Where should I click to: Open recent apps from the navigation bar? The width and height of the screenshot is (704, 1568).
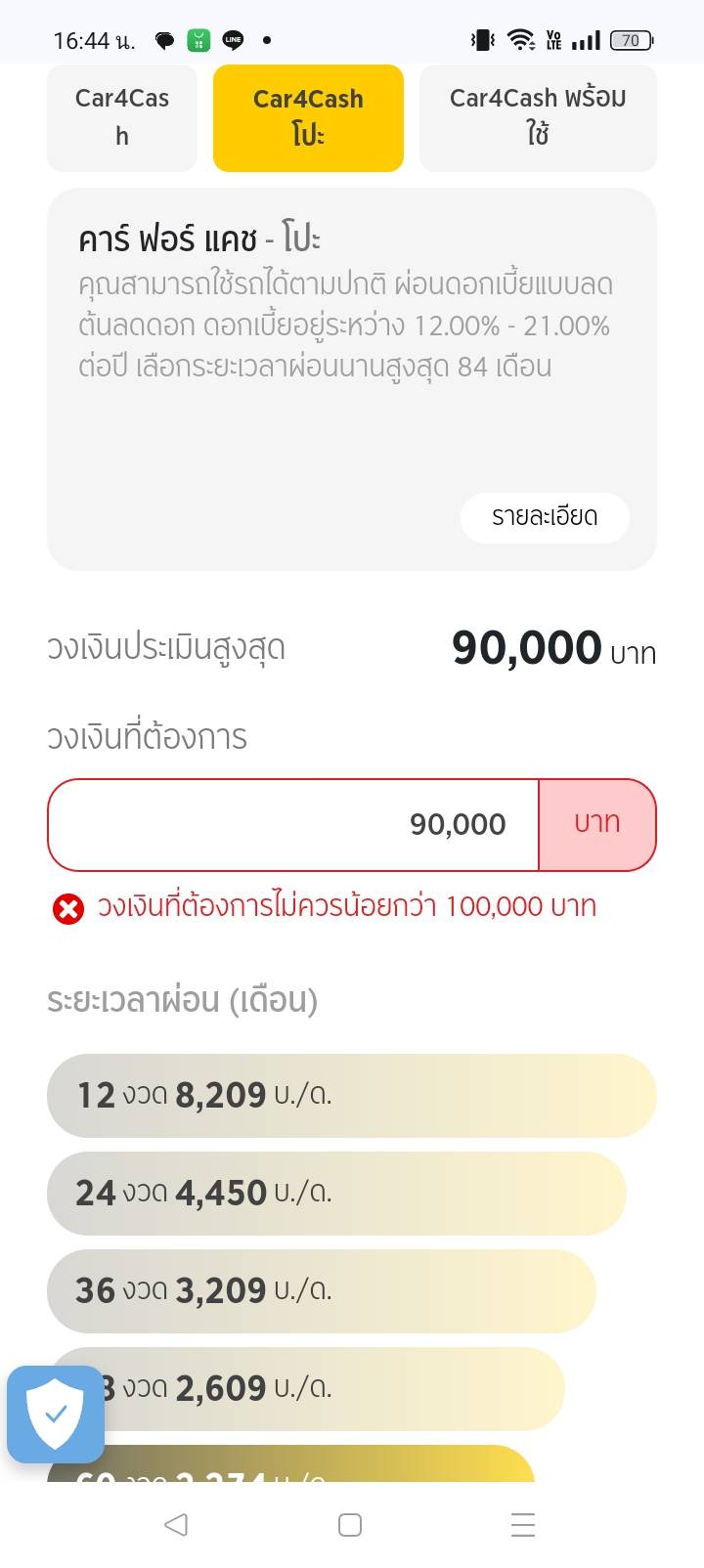(x=523, y=1525)
